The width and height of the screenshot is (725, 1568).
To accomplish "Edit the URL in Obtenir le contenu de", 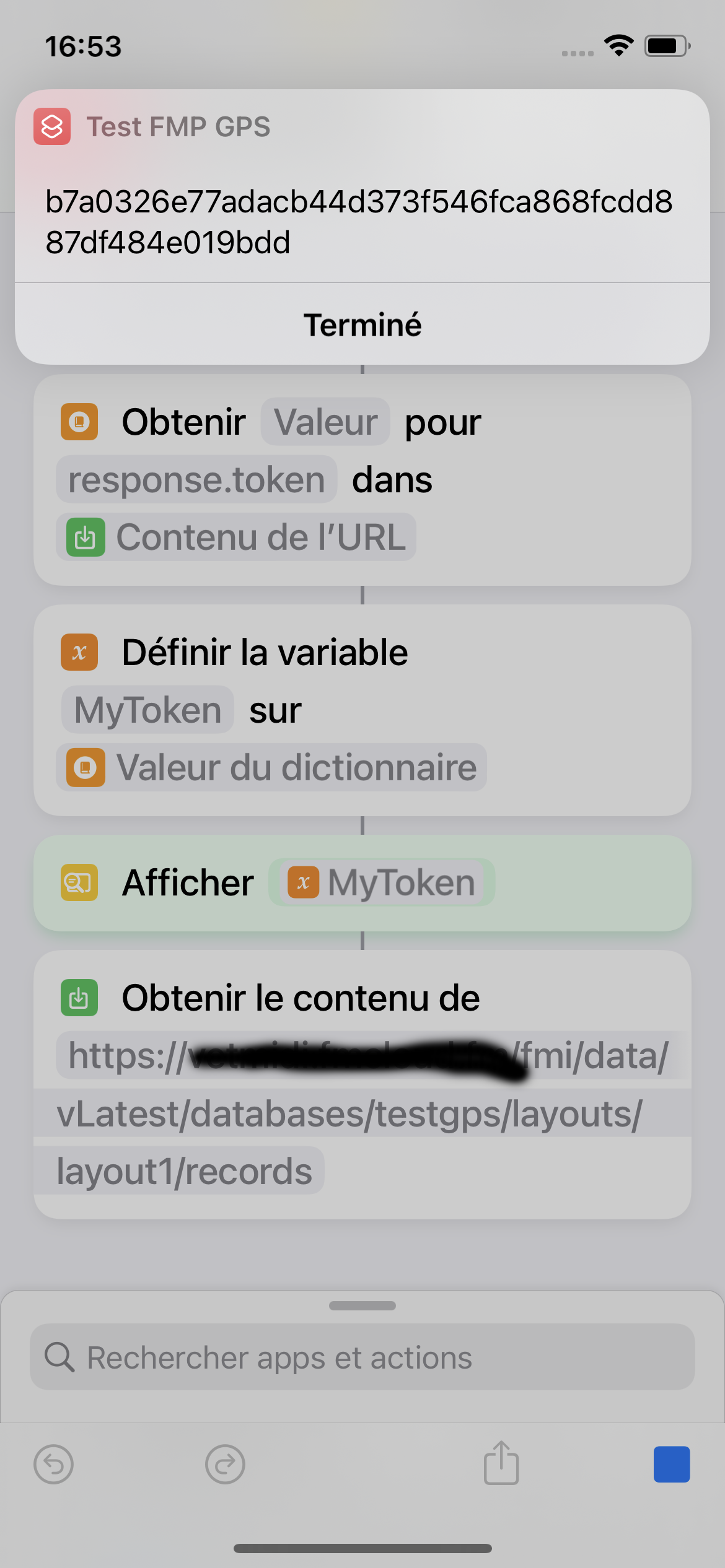I will click(362, 1113).
